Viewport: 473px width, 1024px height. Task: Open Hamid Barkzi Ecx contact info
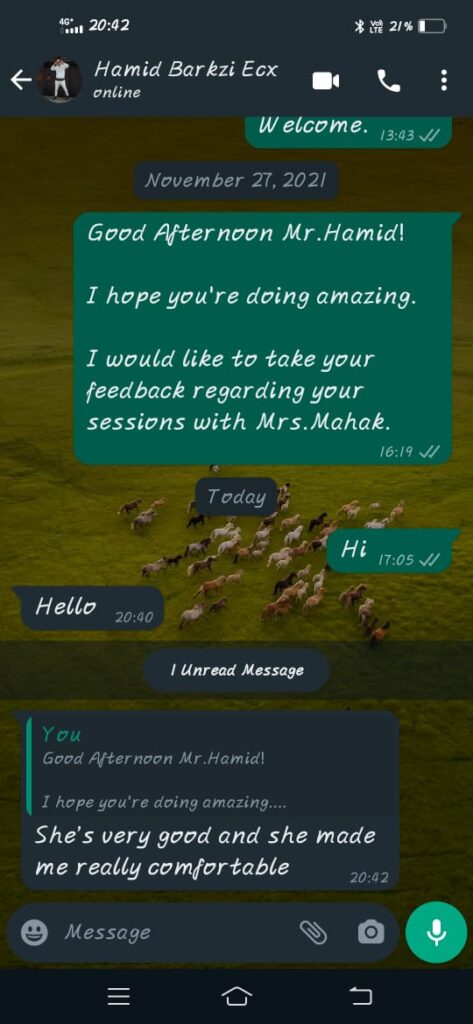(186, 80)
